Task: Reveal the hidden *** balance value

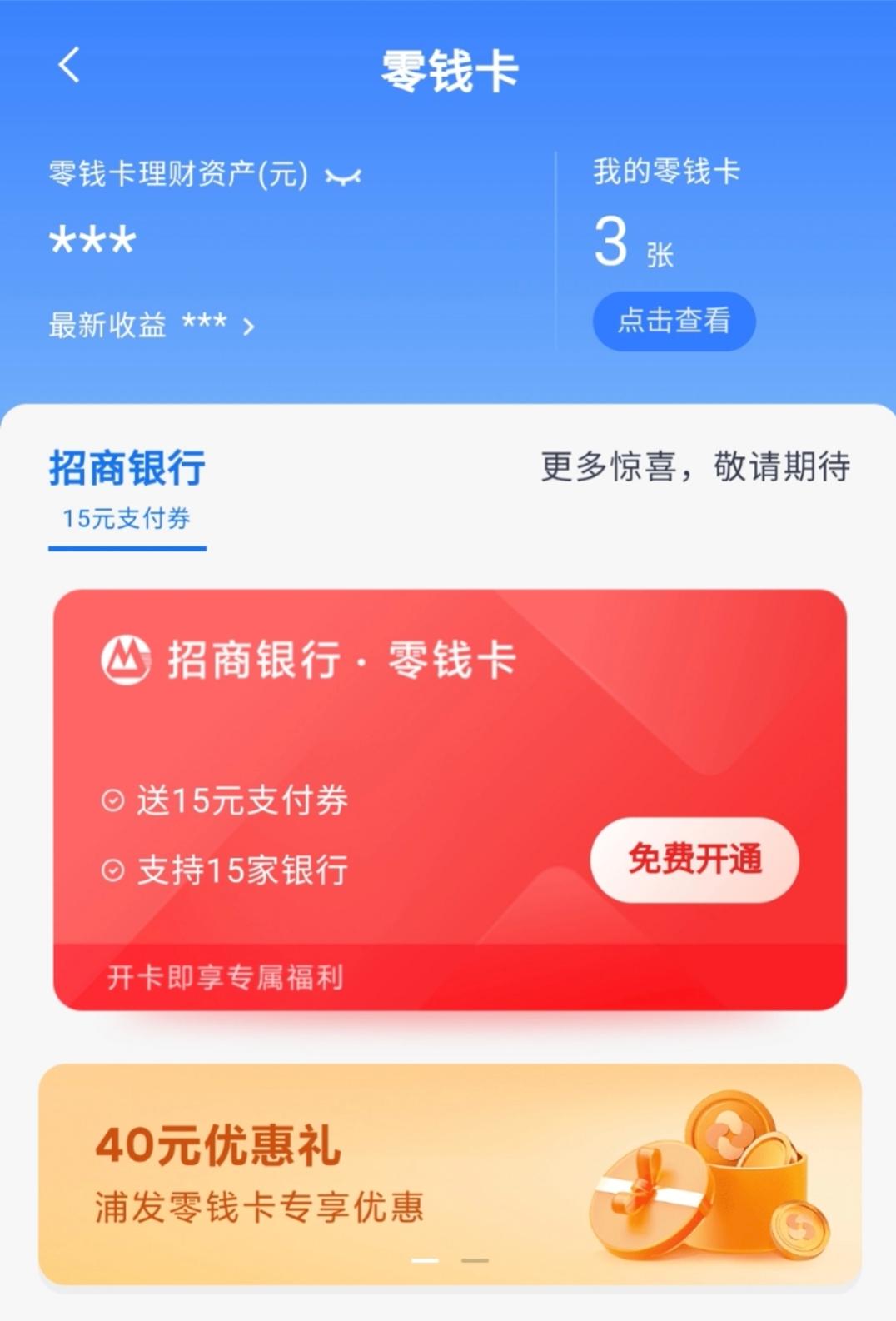Action: (x=92, y=242)
